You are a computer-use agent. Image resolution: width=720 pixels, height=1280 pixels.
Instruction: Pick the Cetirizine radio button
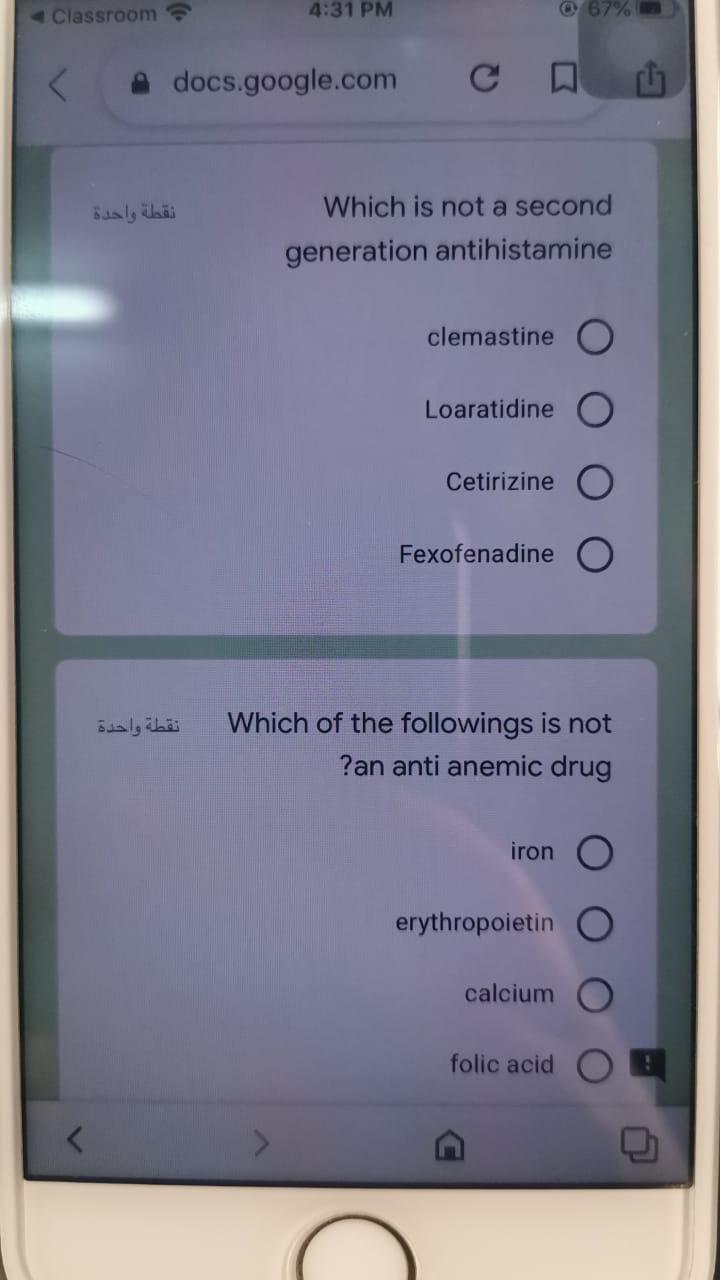point(595,482)
